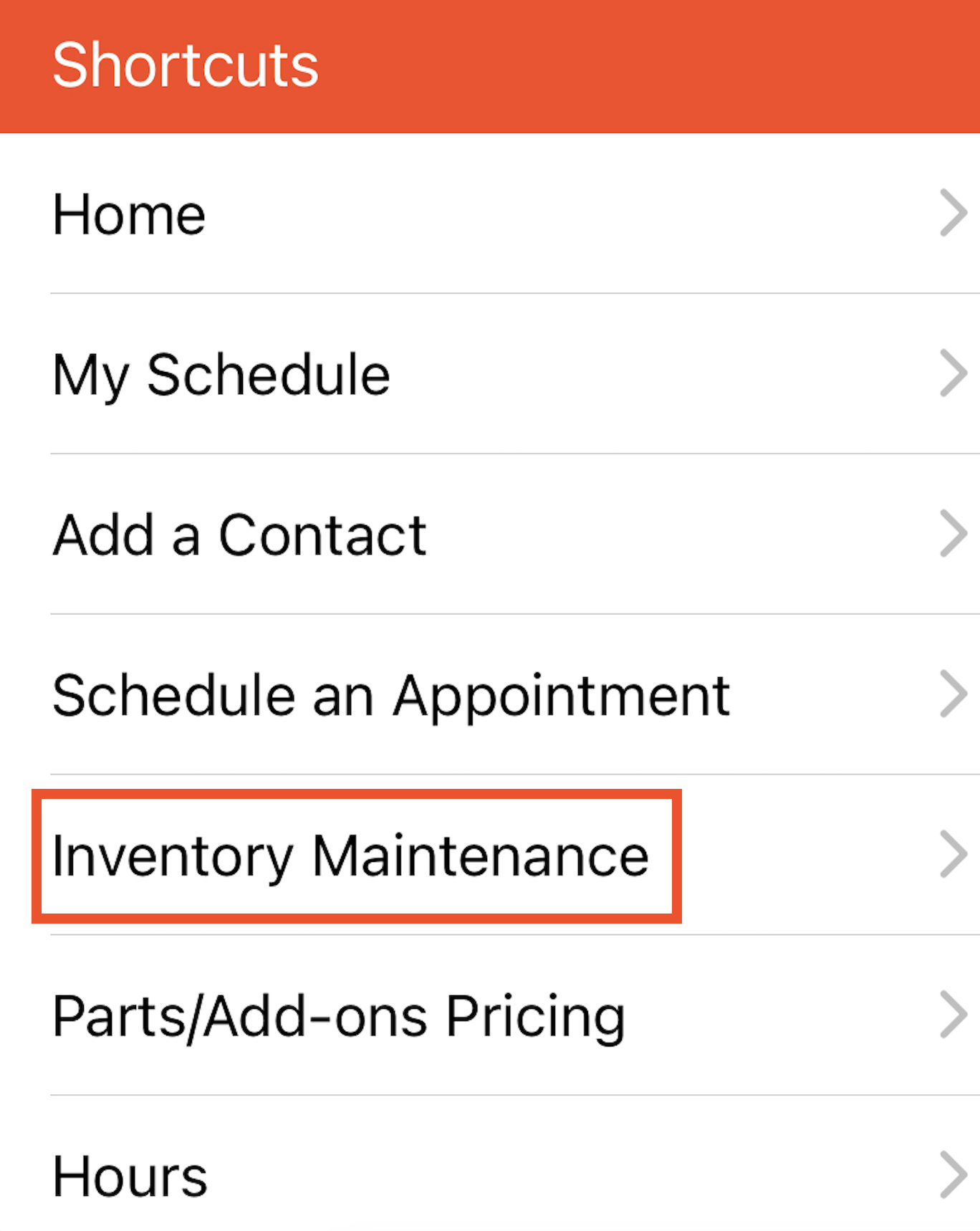
Task: Open the Home shortcut
Action: point(129,214)
